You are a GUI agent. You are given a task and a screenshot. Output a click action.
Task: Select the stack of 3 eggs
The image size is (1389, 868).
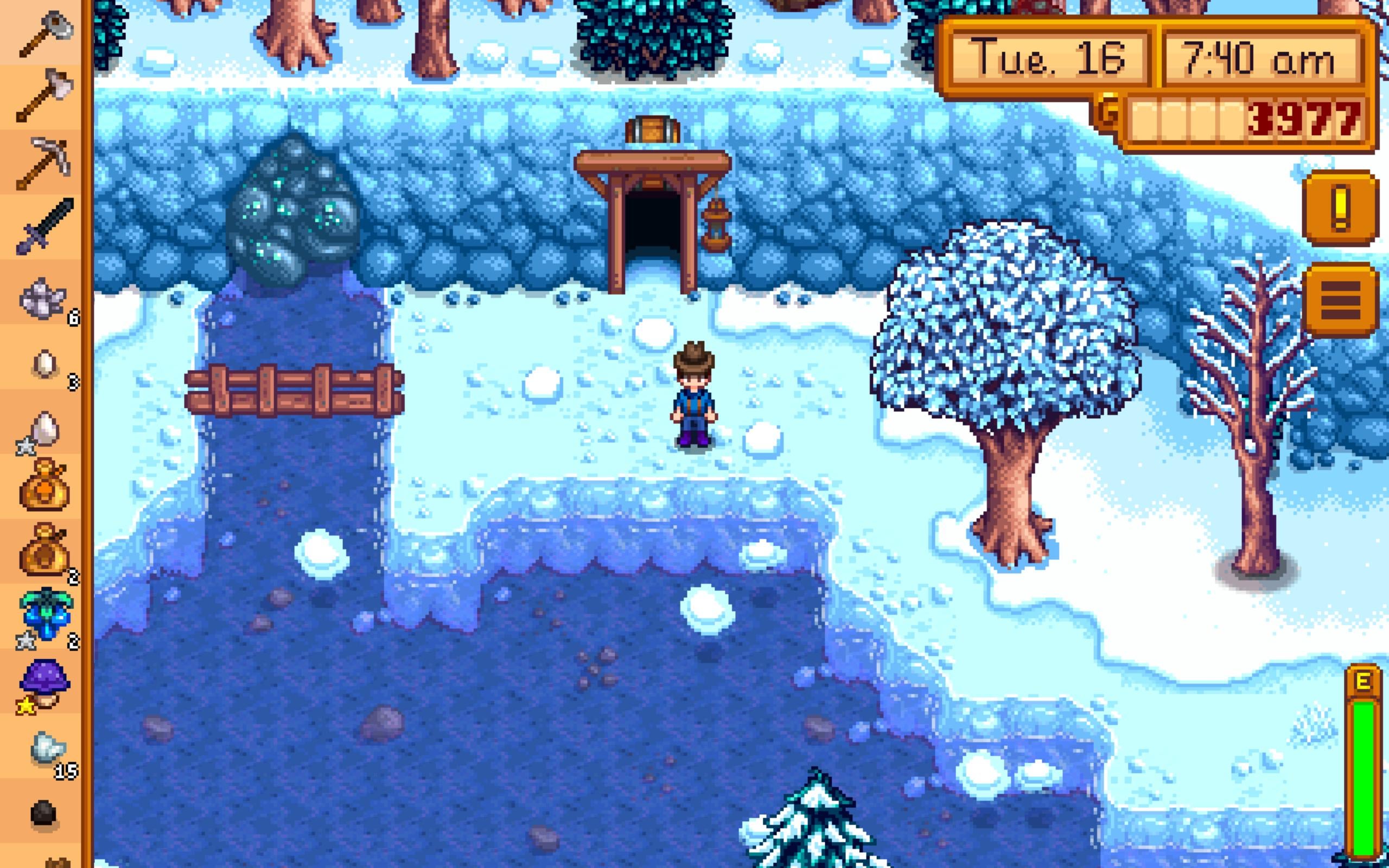click(x=45, y=364)
